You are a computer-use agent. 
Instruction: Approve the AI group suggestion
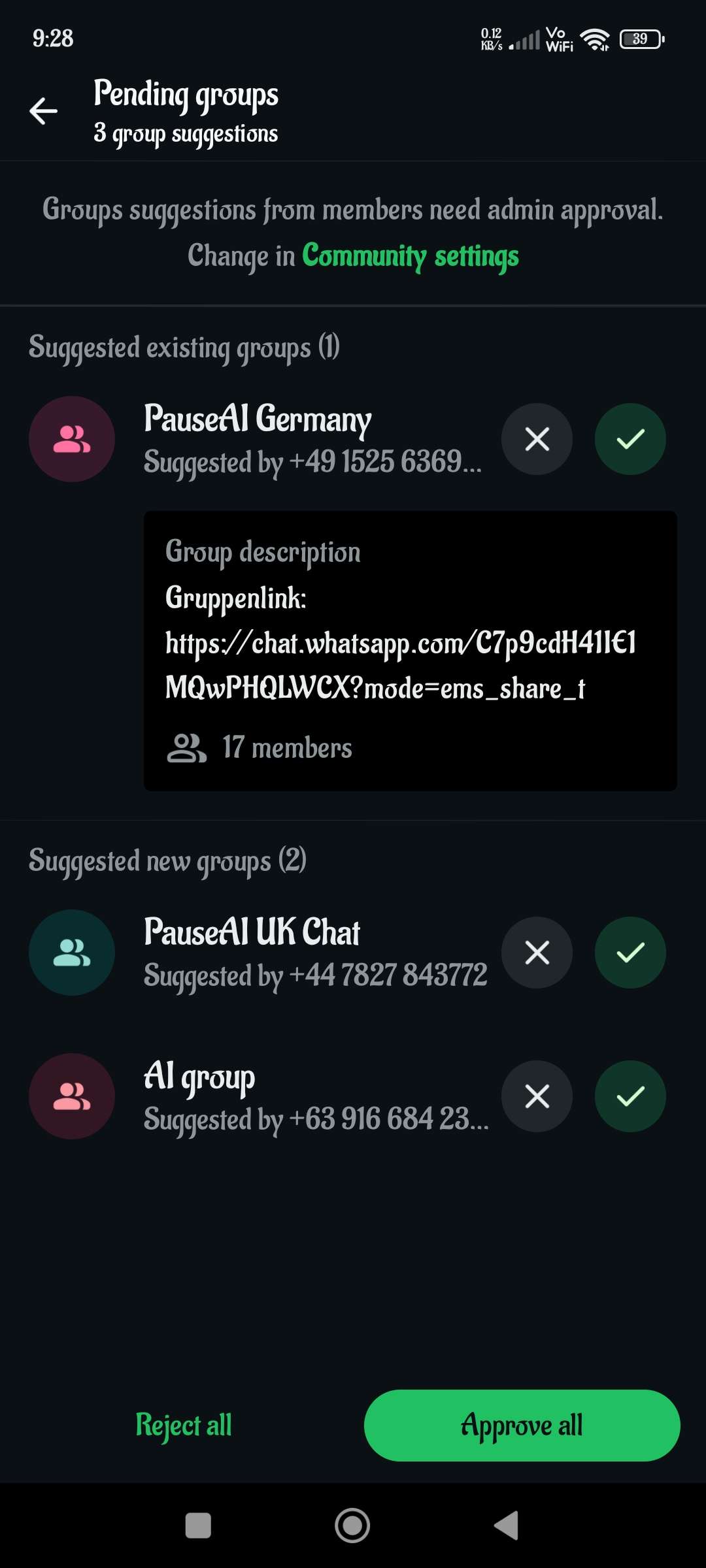point(630,1096)
